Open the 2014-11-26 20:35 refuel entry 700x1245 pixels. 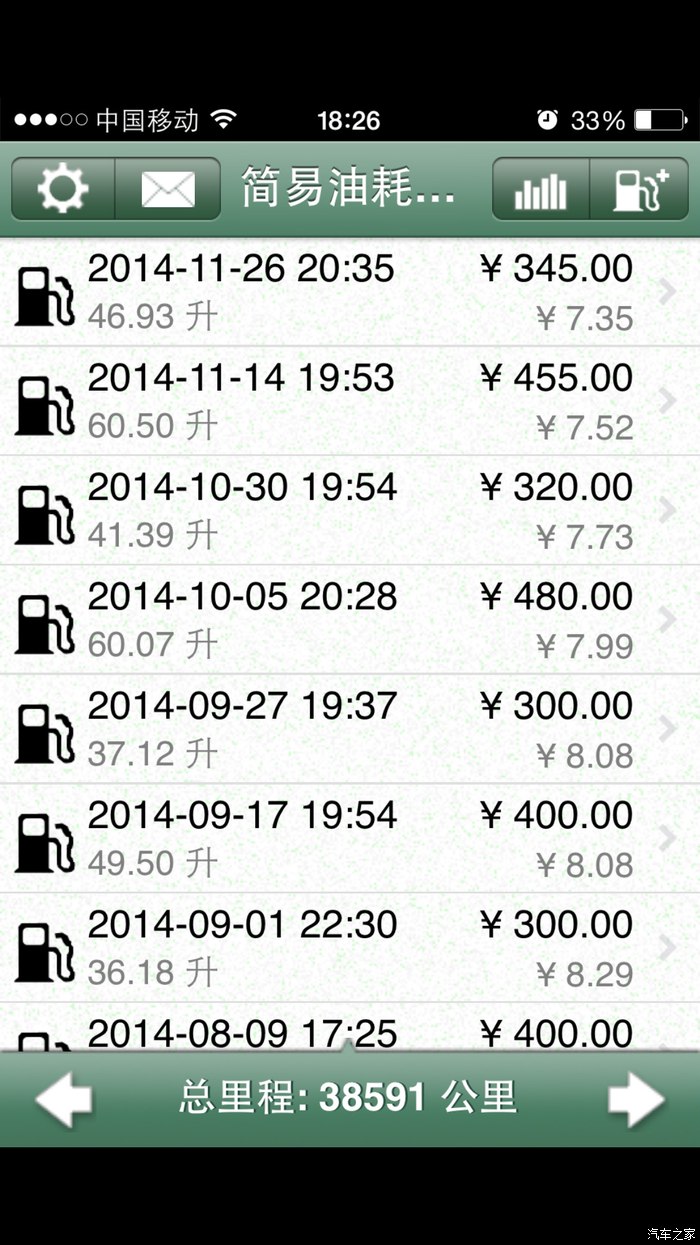click(350, 292)
